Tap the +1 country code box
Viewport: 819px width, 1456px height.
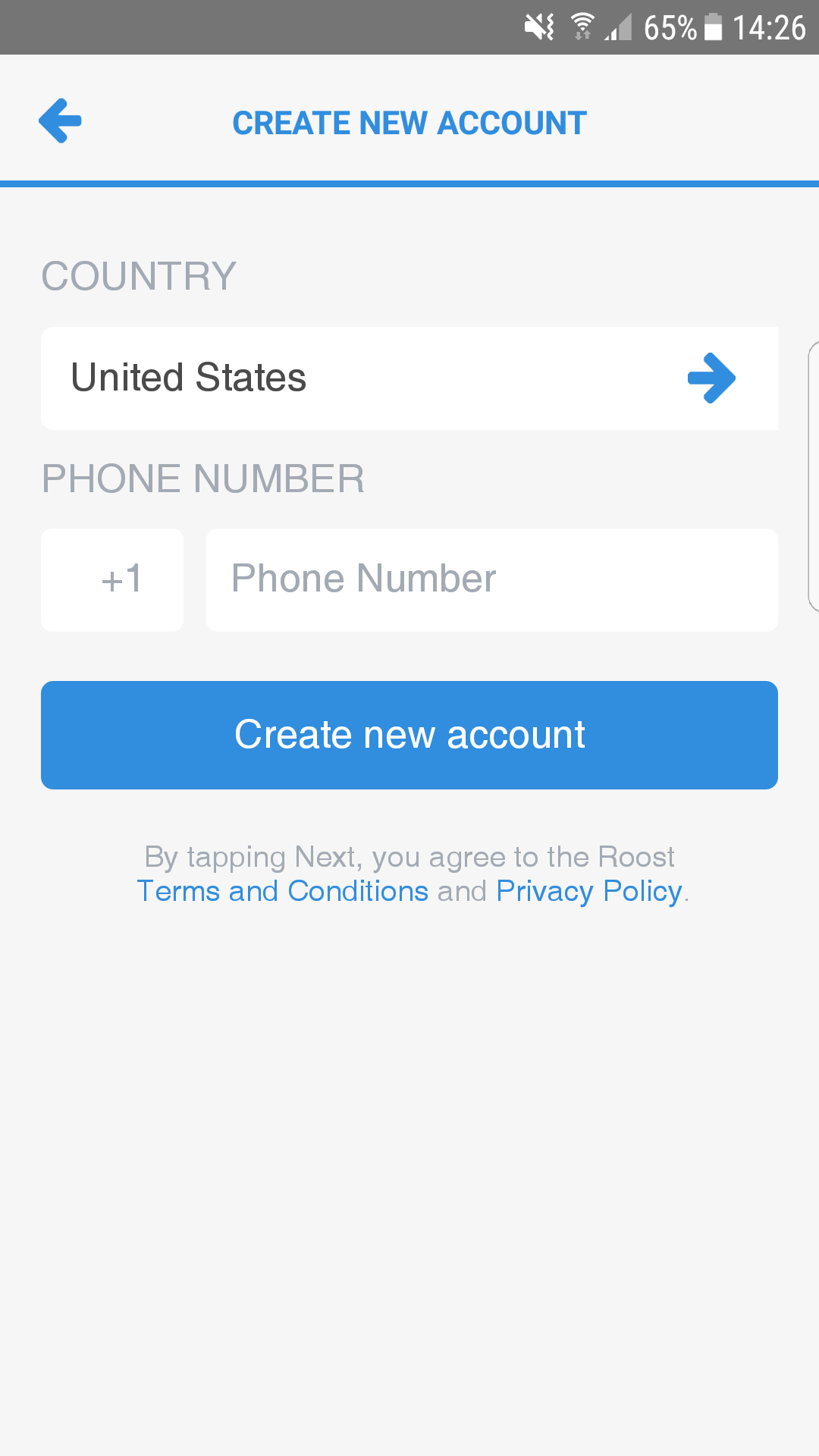coord(112,580)
